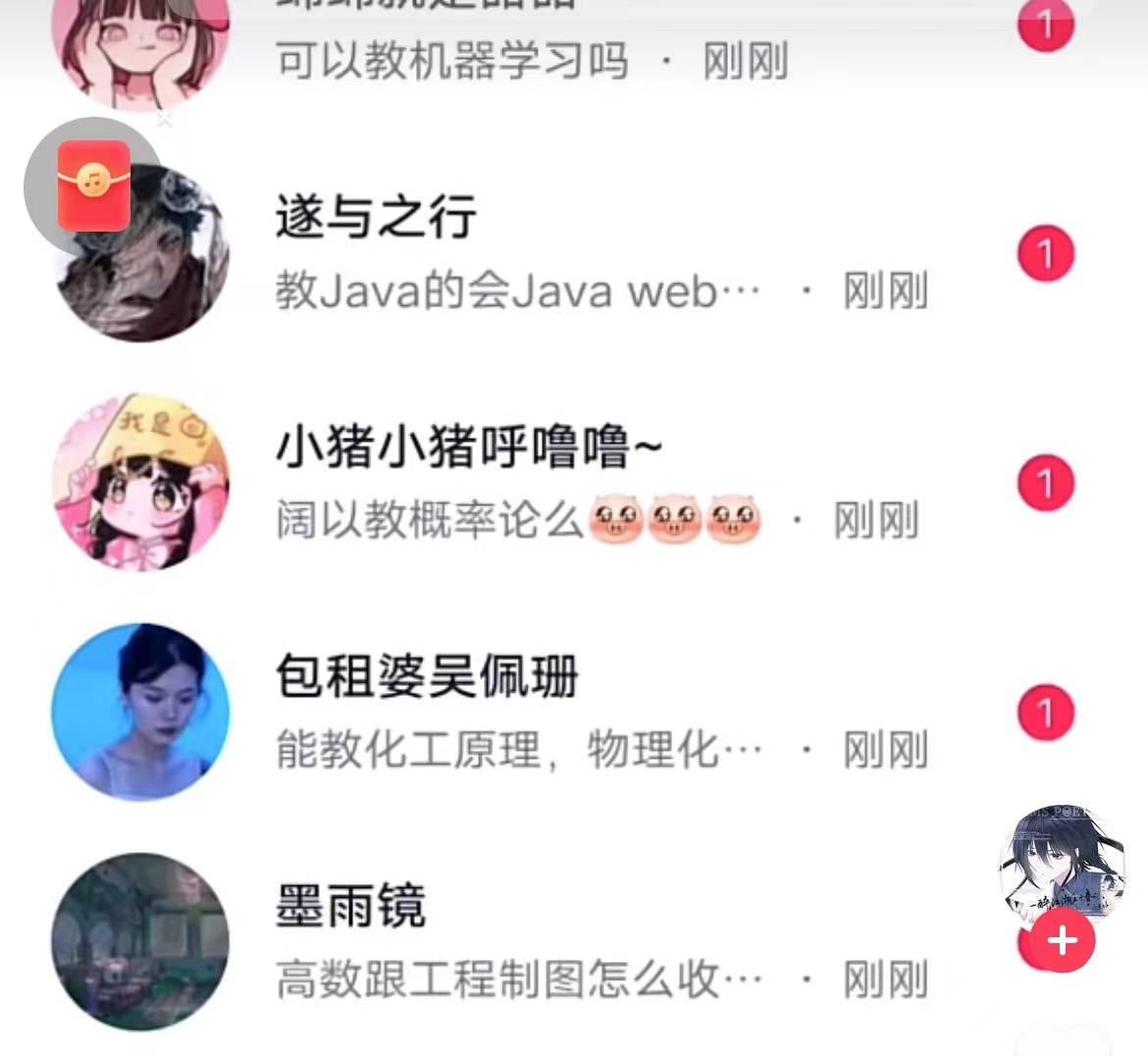This screenshot has width=1148, height=1056.
Task: Open the floating anime avatar
Action: [x=1062, y=866]
